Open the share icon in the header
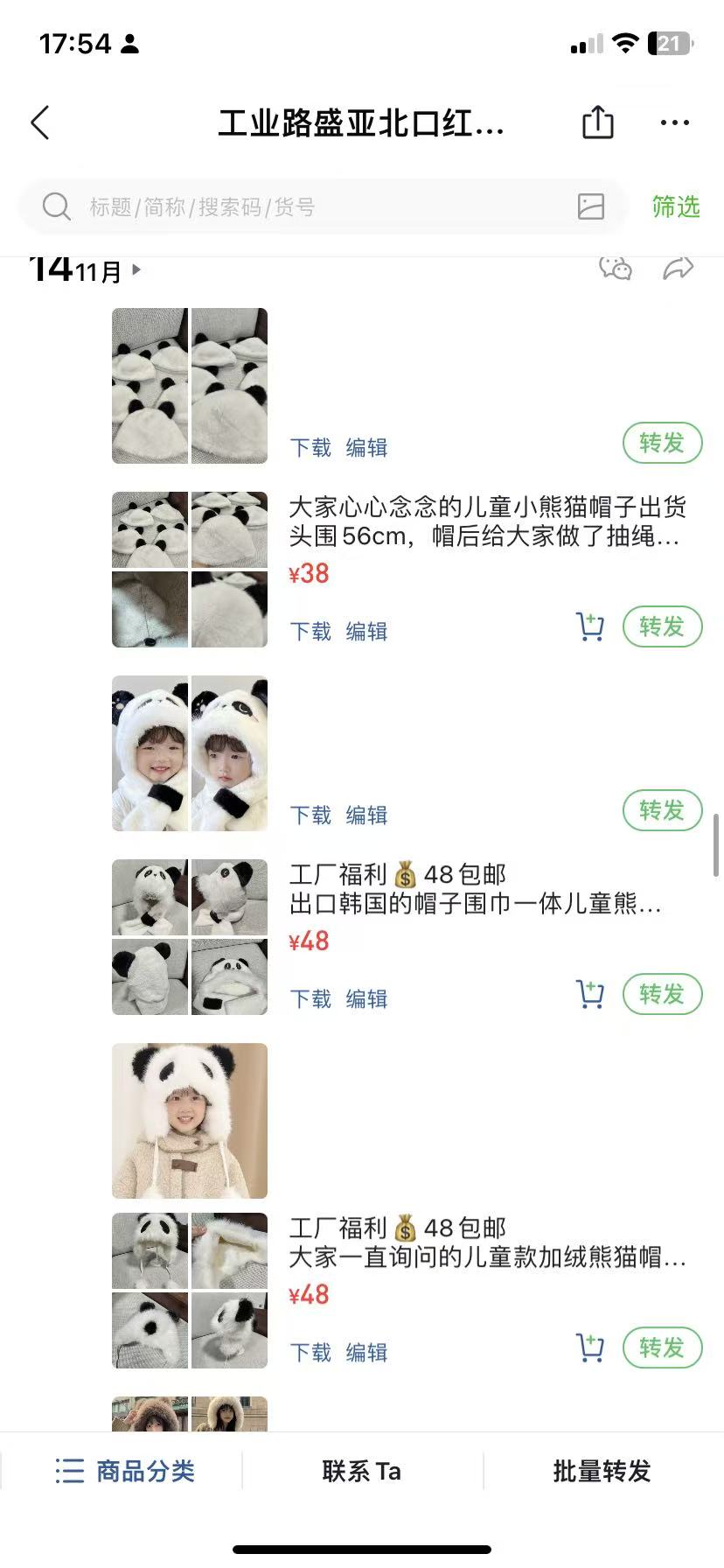The image size is (724, 1568). click(598, 122)
